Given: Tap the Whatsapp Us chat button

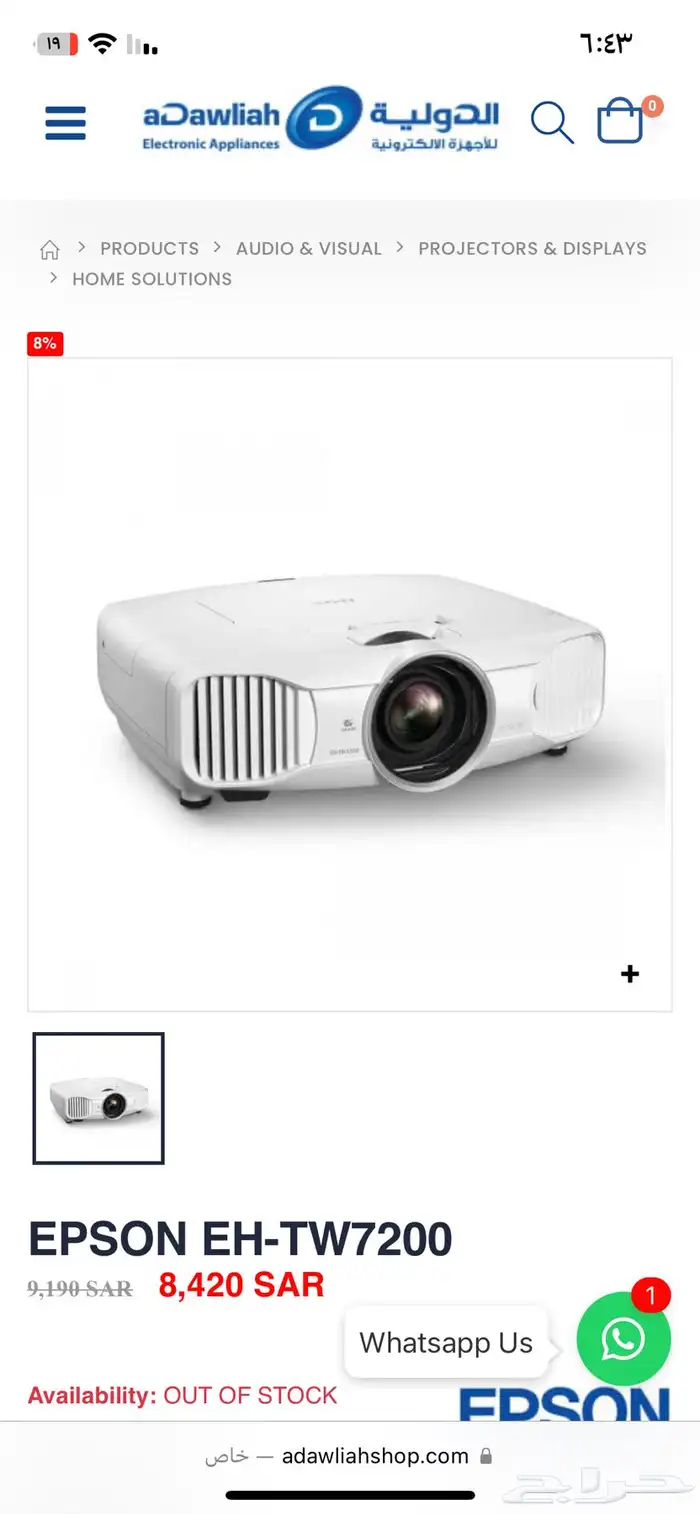Looking at the screenshot, I should tap(623, 1340).
